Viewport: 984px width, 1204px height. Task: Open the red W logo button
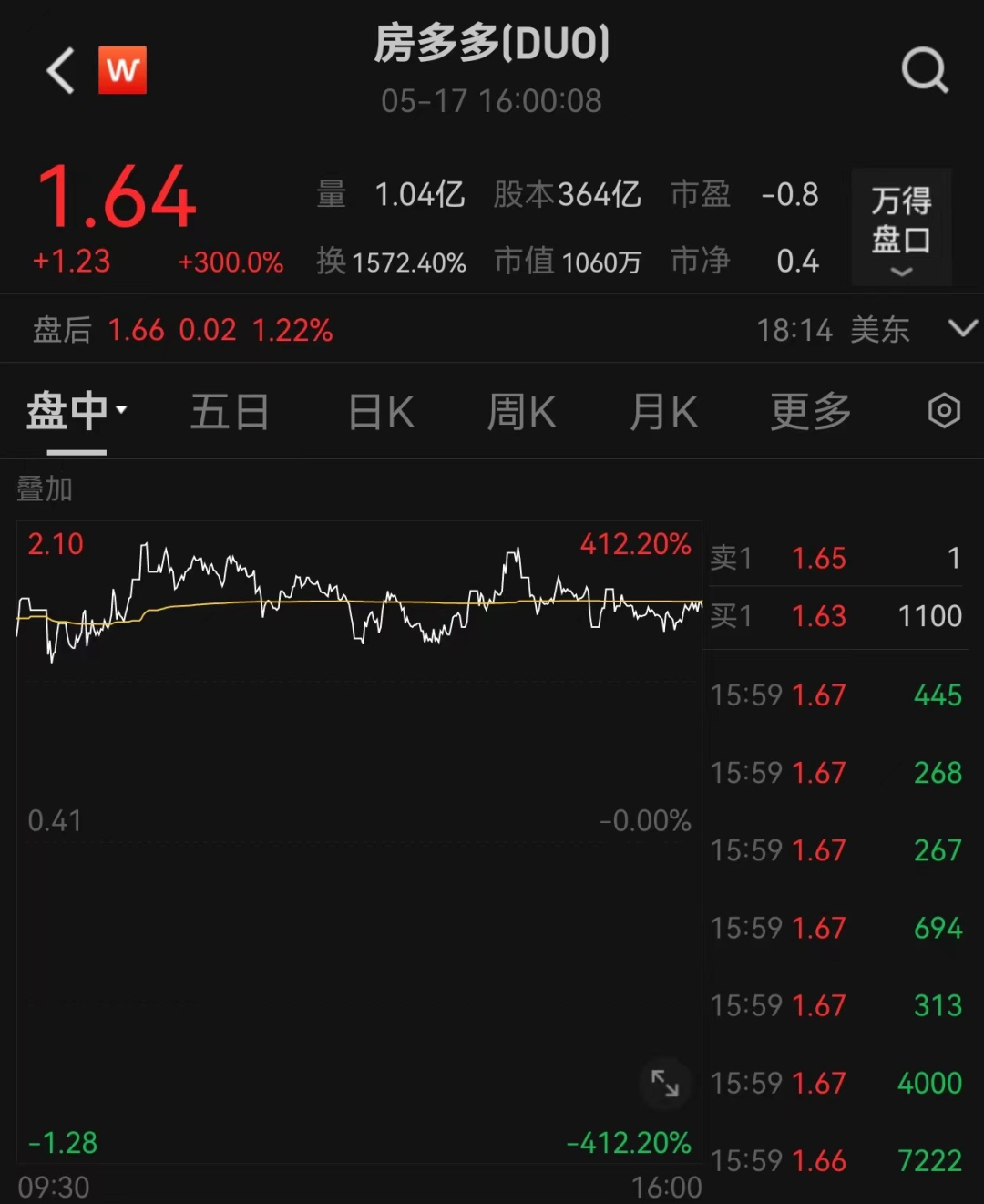[122, 70]
